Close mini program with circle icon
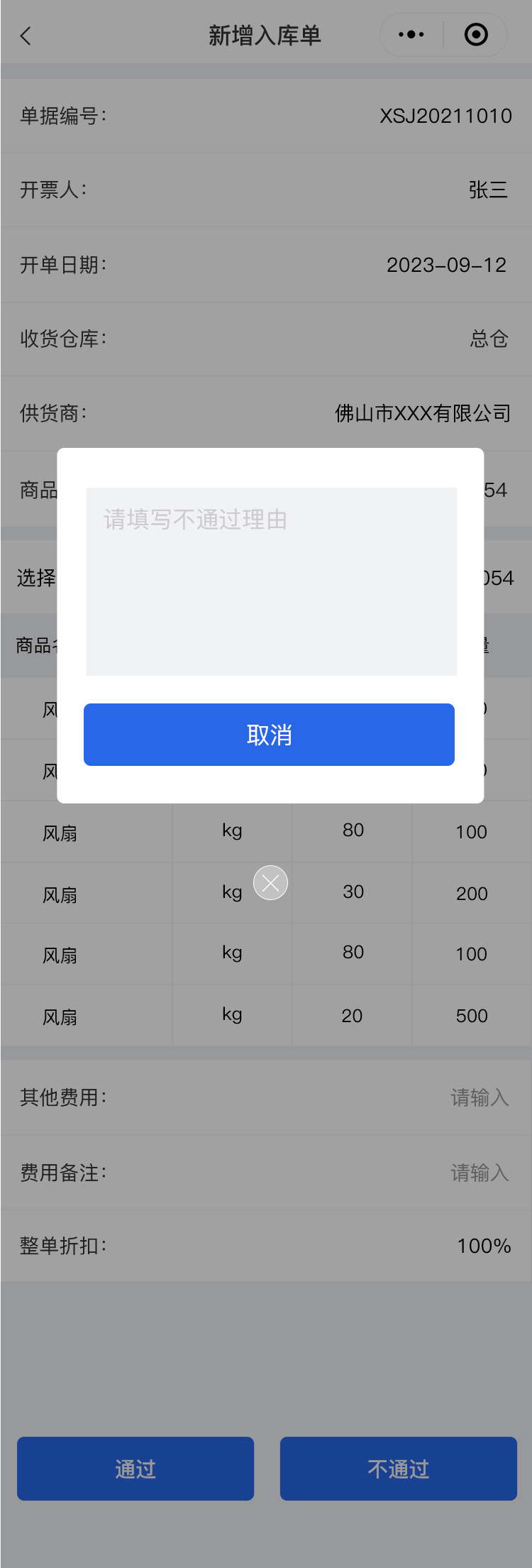The width and height of the screenshot is (532, 1568). 476,35
